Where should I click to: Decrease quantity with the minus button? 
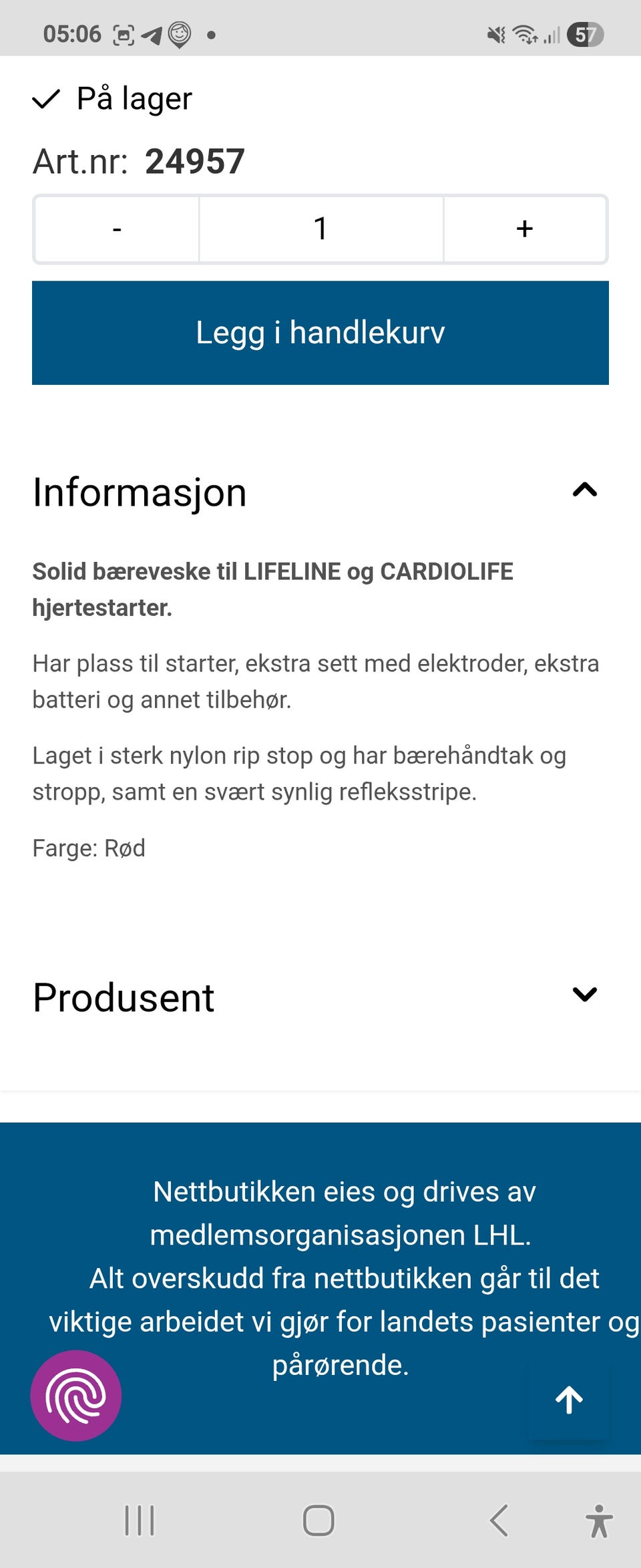(116, 229)
